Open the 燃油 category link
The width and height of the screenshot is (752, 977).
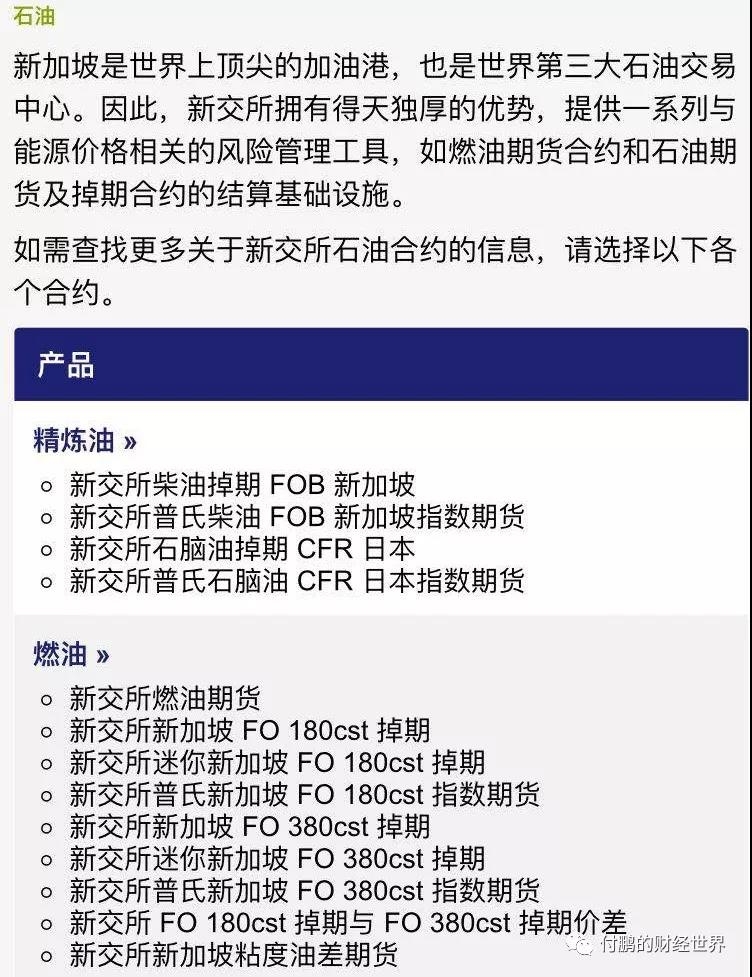click(71, 654)
